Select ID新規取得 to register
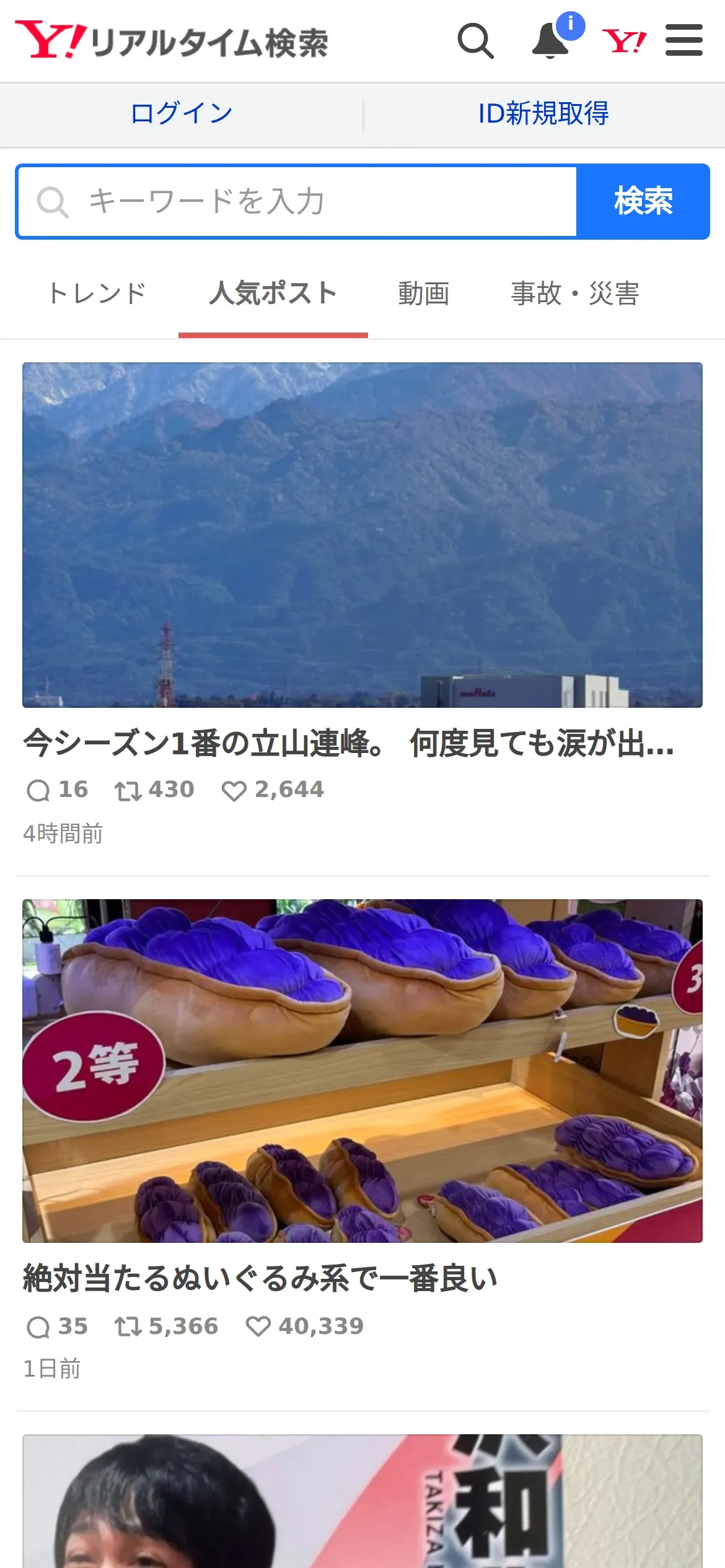 click(543, 114)
